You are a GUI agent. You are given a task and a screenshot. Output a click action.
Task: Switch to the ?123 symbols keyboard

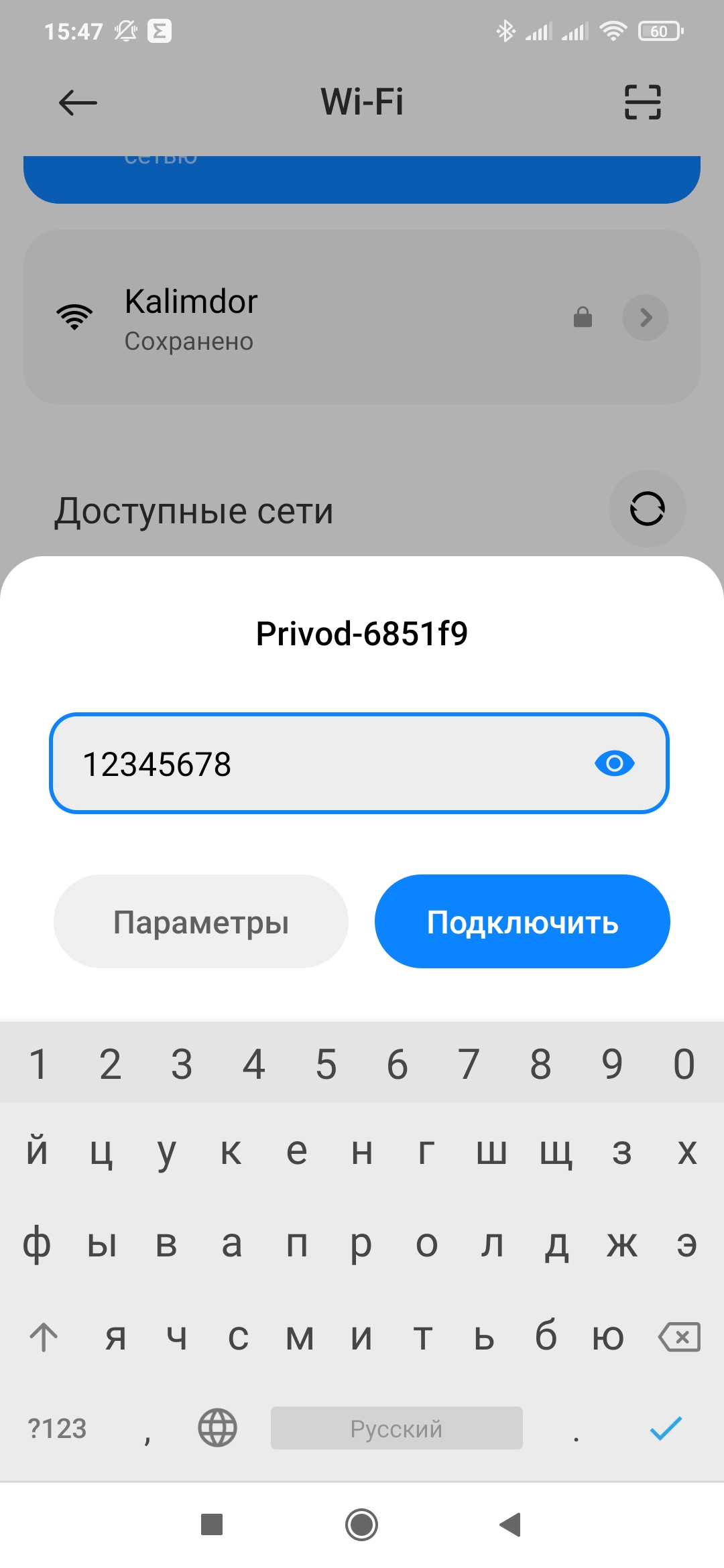(x=57, y=1428)
